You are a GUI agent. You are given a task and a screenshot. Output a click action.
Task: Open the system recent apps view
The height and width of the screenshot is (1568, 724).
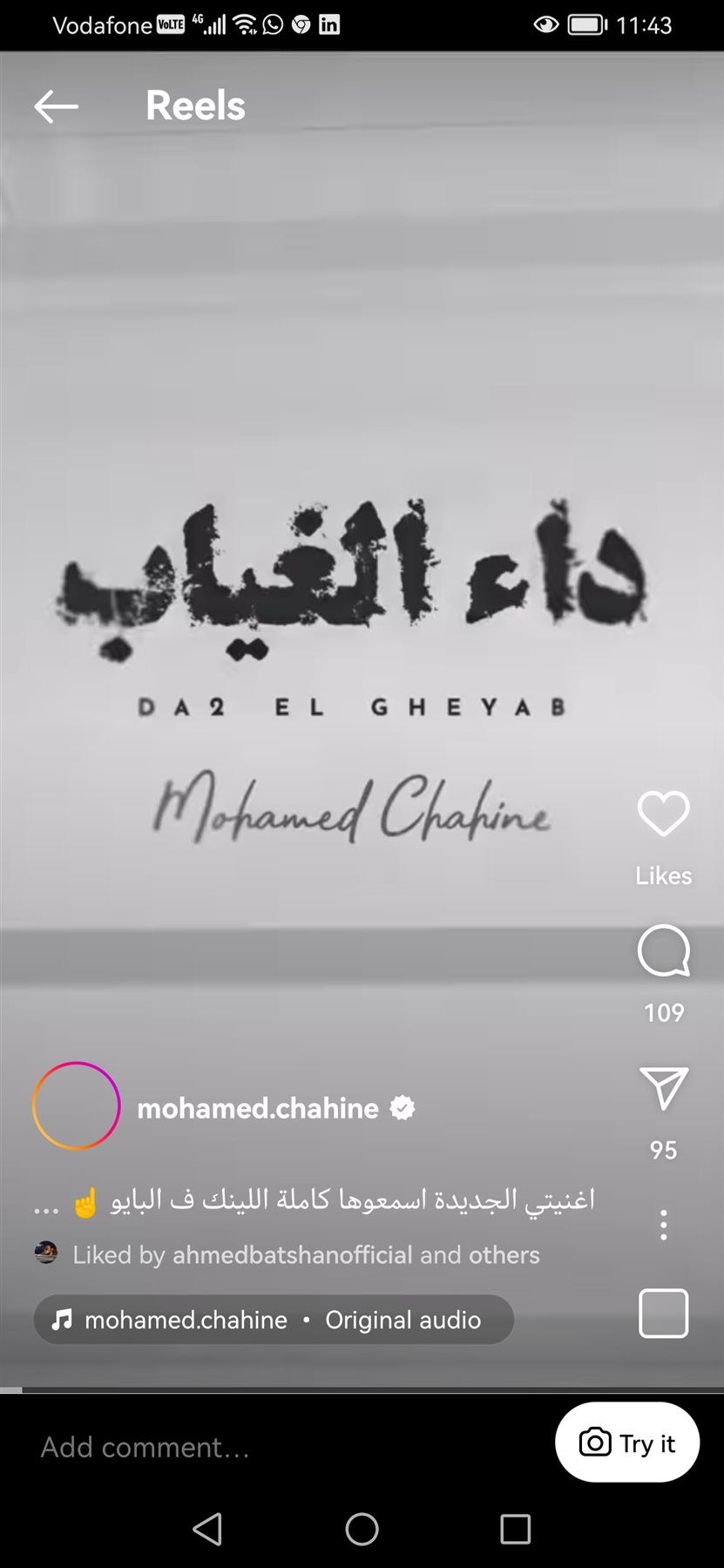[x=515, y=1529]
